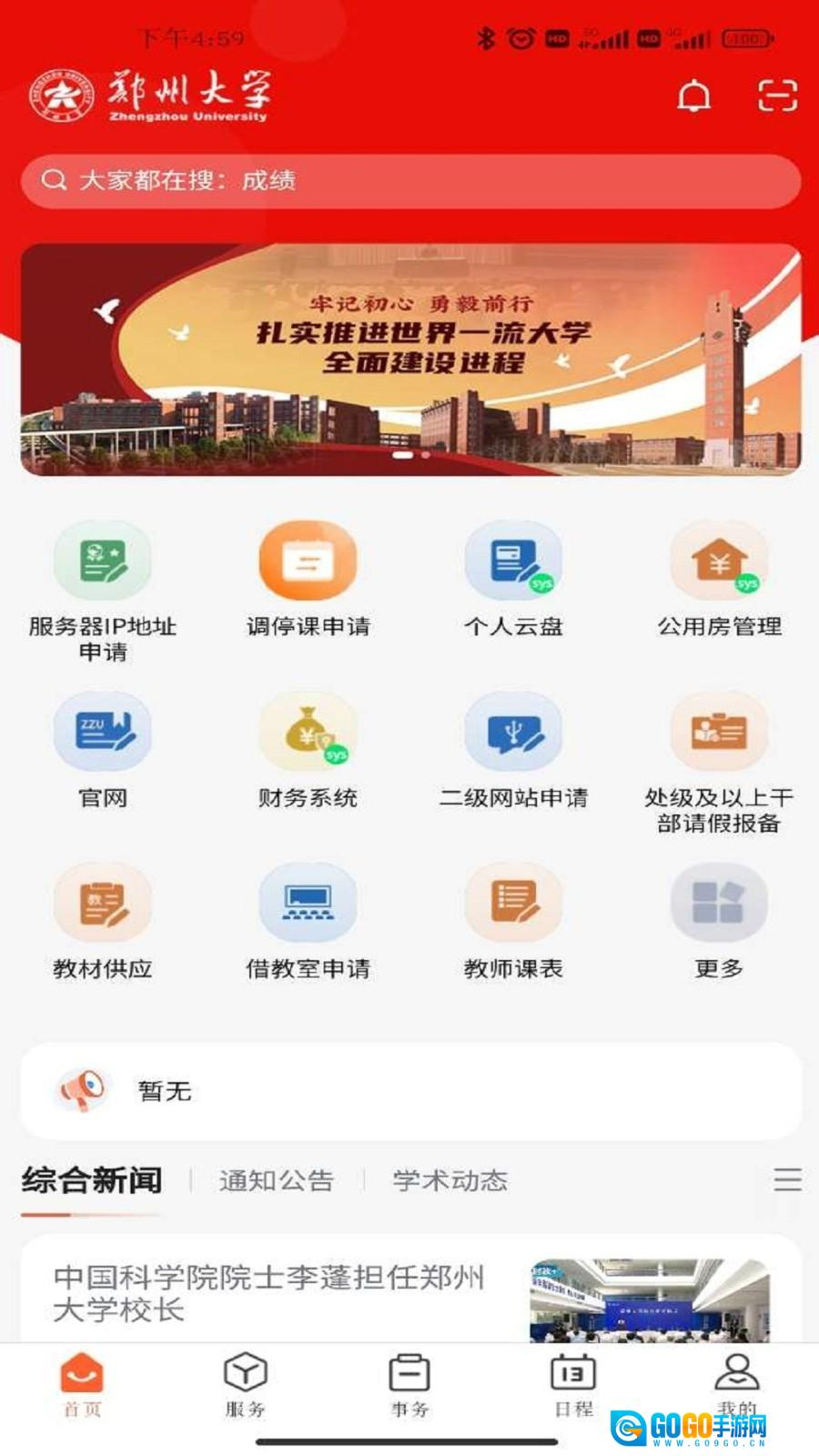Open the news about 李蓬担任郑州大学校长

(269, 1292)
